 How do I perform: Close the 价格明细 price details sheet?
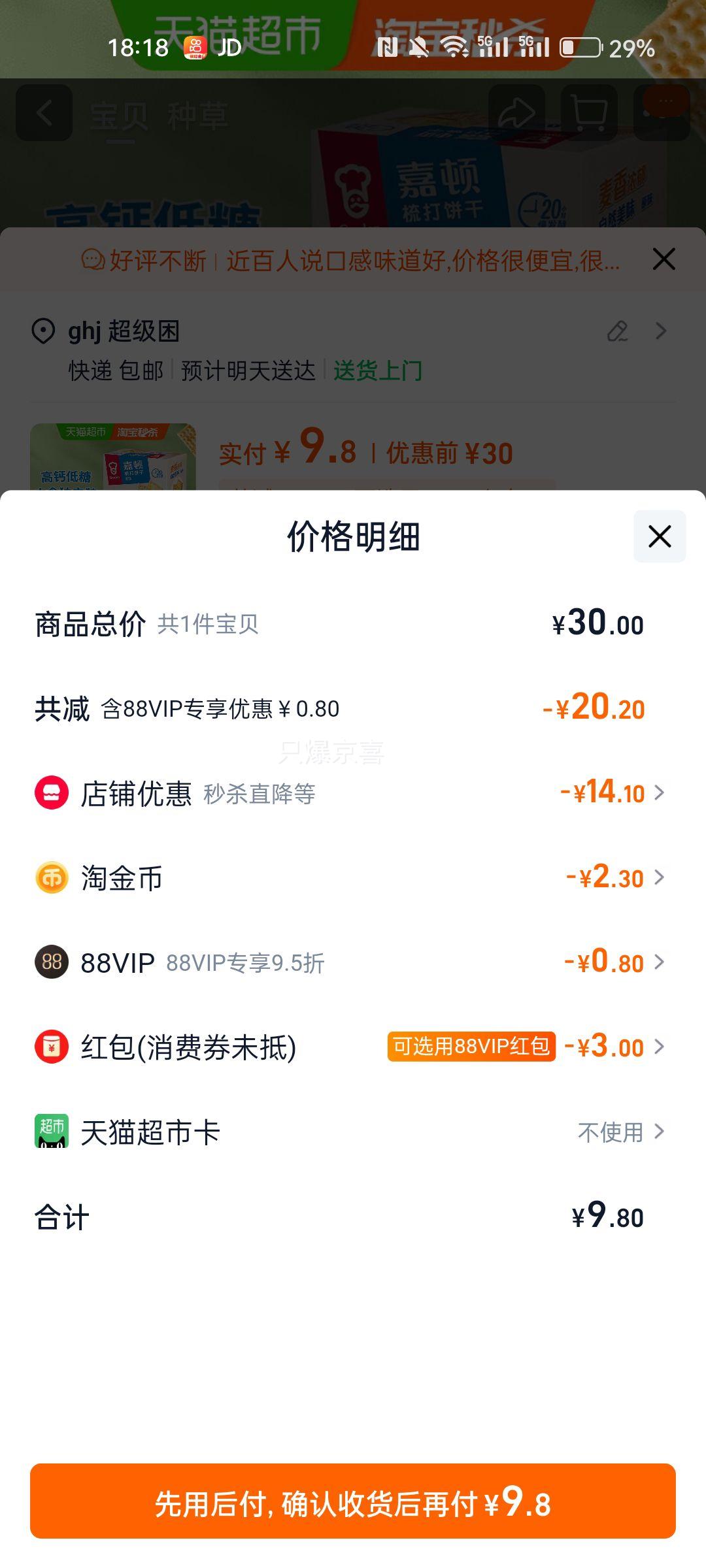click(659, 536)
